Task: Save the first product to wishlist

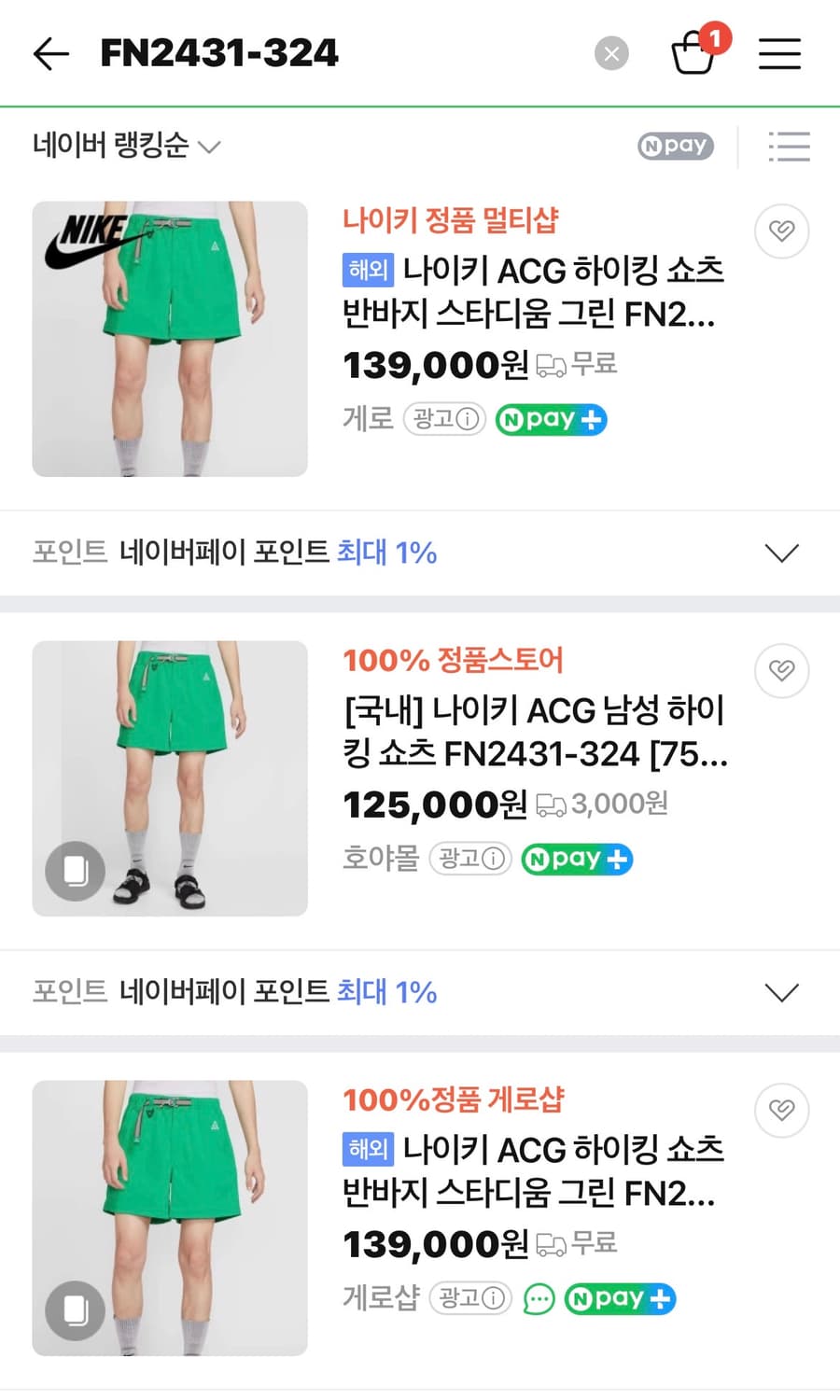Action: click(x=781, y=231)
